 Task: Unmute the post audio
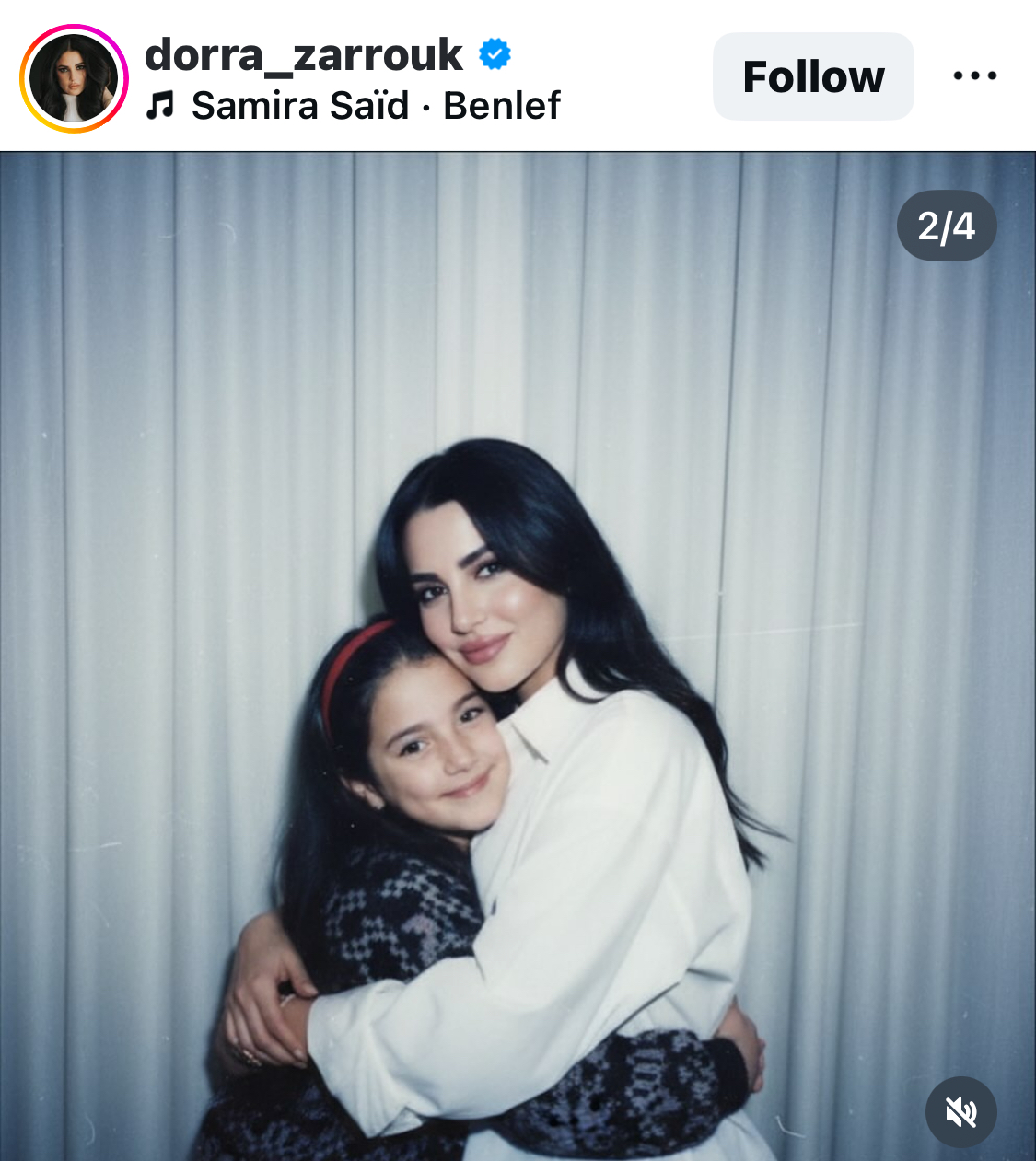click(x=960, y=1112)
